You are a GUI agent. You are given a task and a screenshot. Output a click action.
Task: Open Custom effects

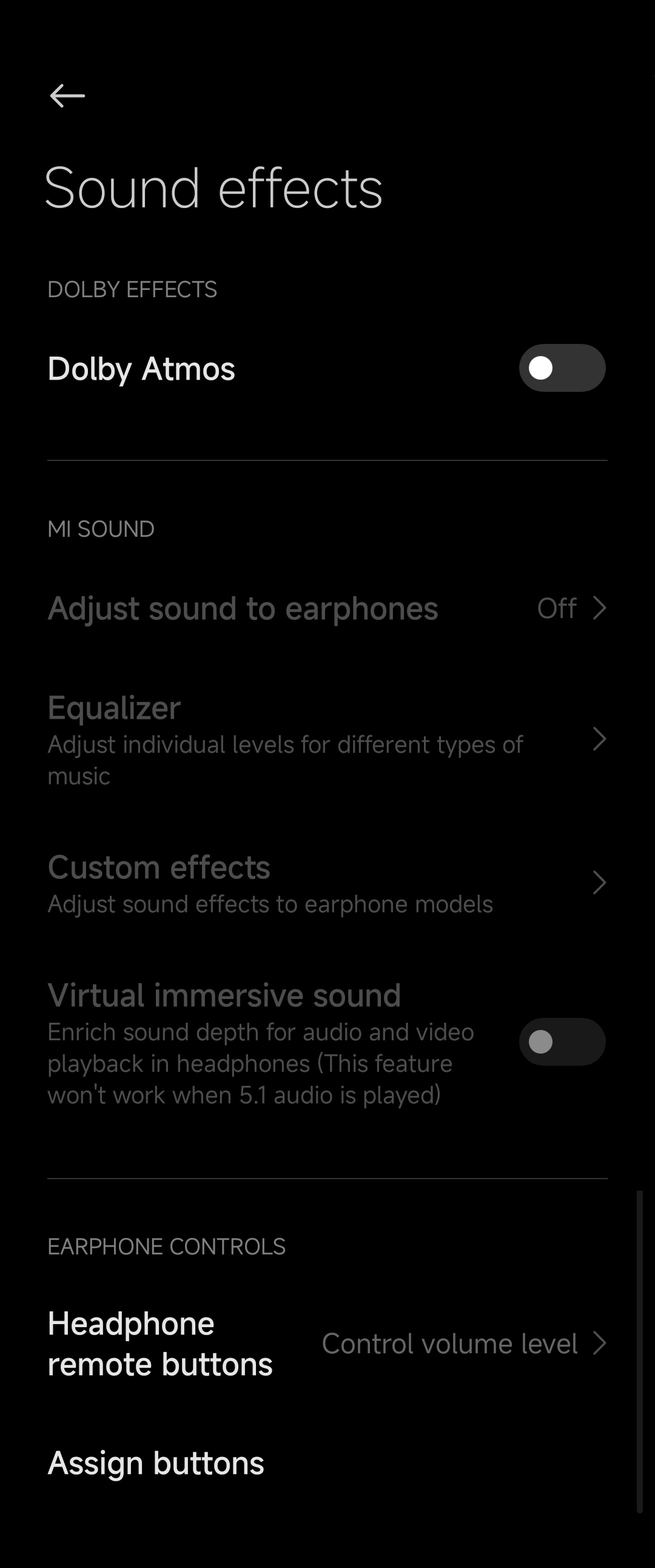pos(327,883)
